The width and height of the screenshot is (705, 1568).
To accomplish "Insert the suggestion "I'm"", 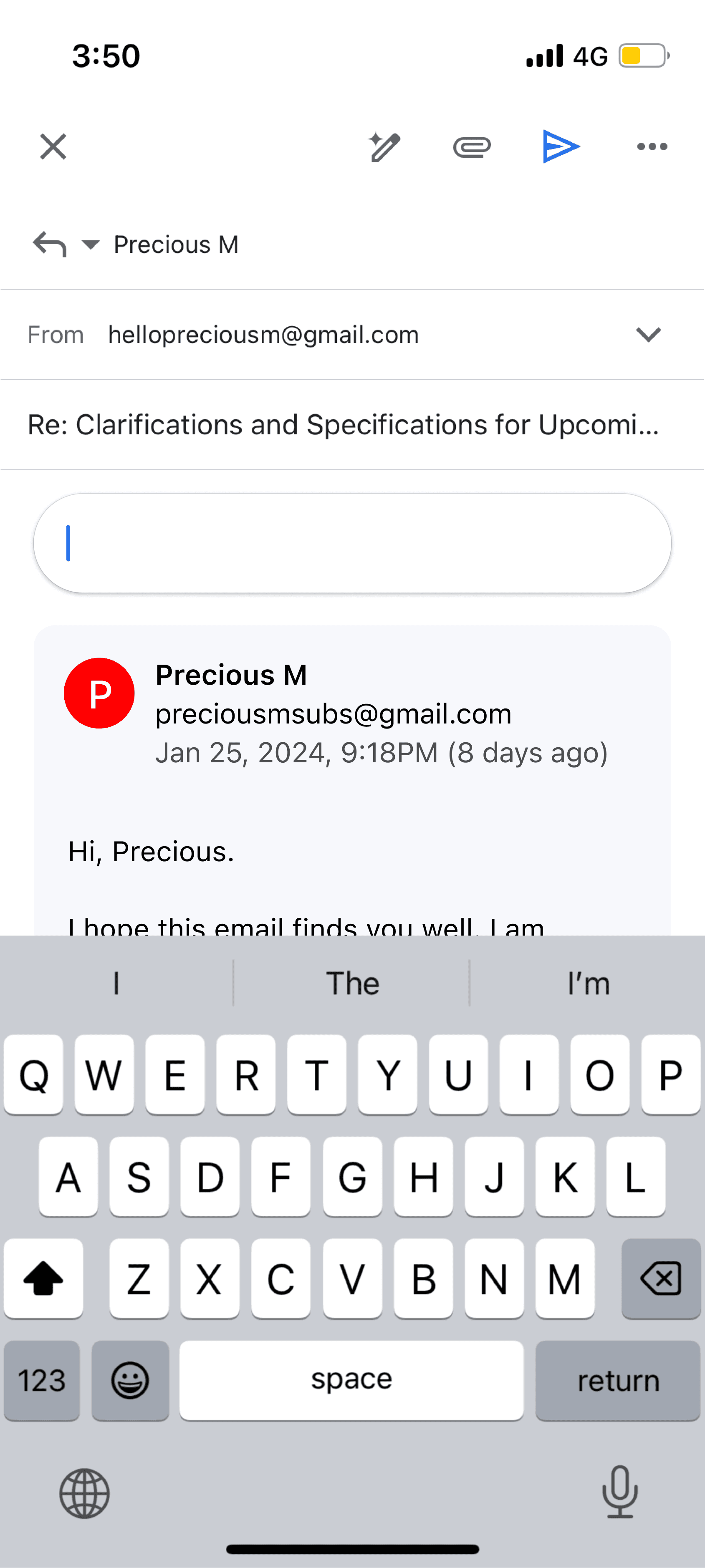I will pyautogui.click(x=588, y=983).
